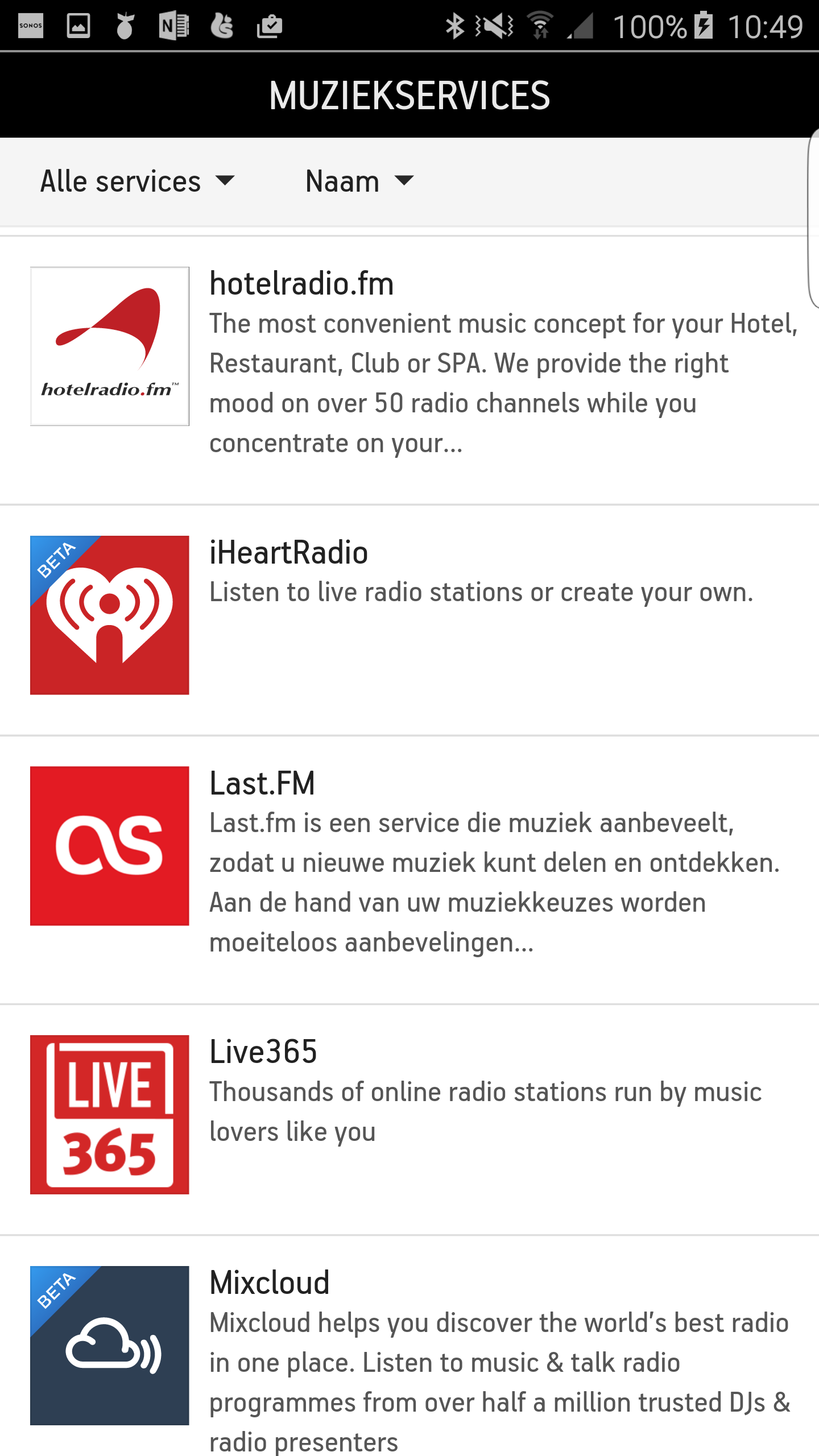Open the Naam sort dropdown

pos(359,181)
